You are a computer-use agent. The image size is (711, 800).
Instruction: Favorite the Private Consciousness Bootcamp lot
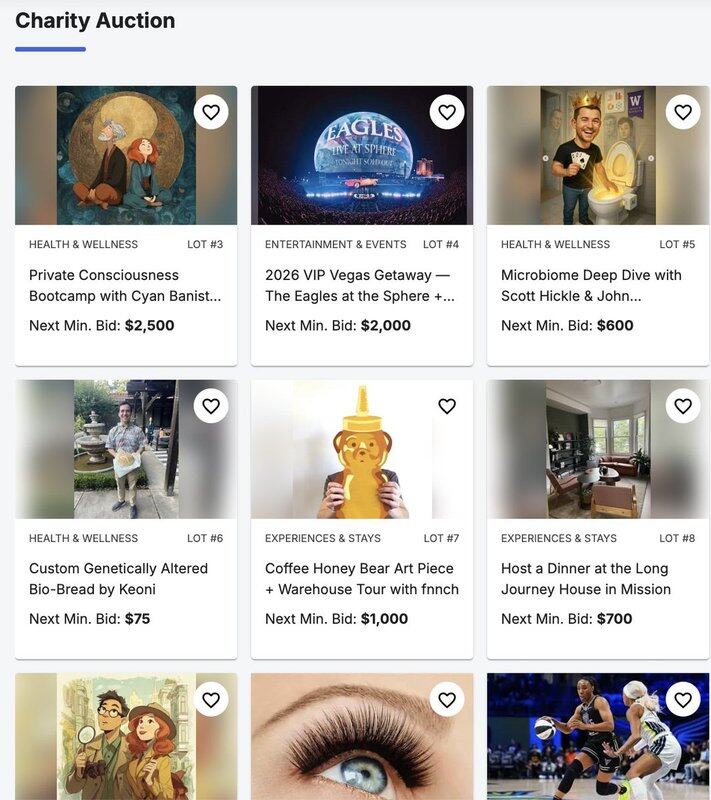click(x=211, y=112)
